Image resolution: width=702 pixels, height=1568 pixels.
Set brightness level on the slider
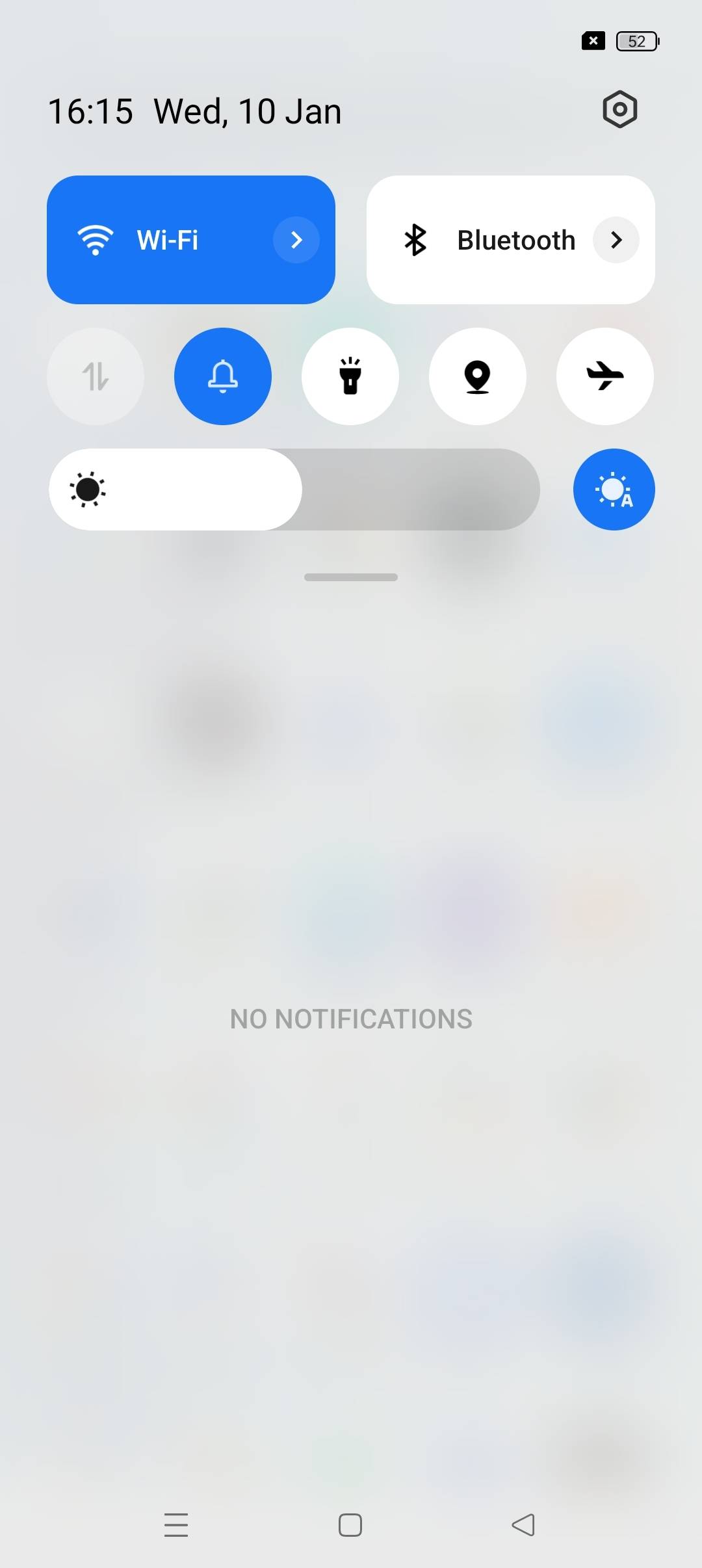click(x=294, y=490)
